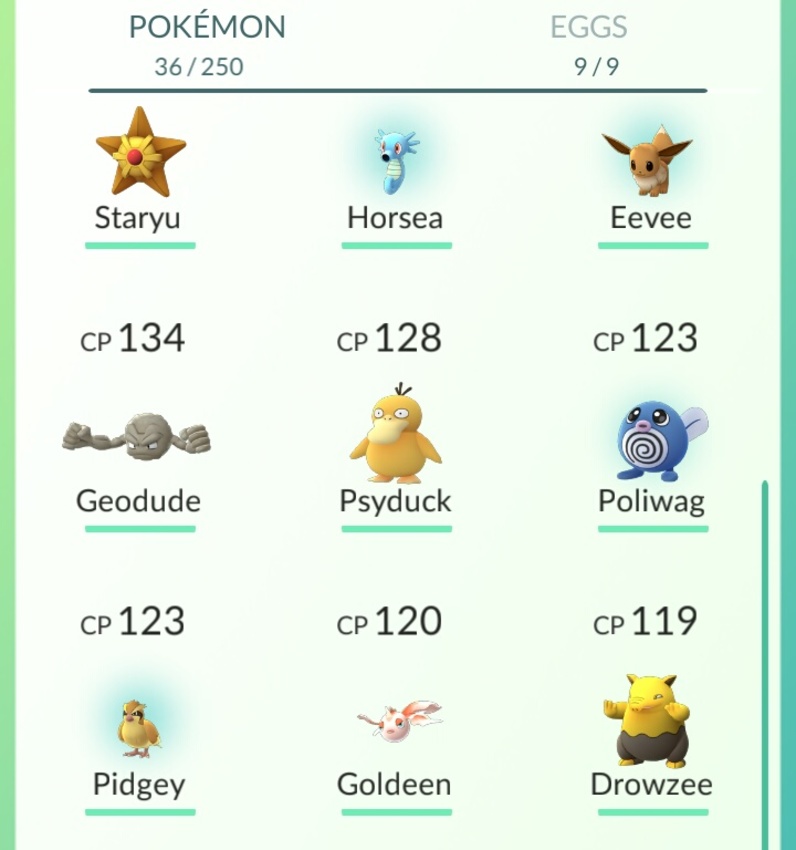View Drowzee's details

click(650, 724)
